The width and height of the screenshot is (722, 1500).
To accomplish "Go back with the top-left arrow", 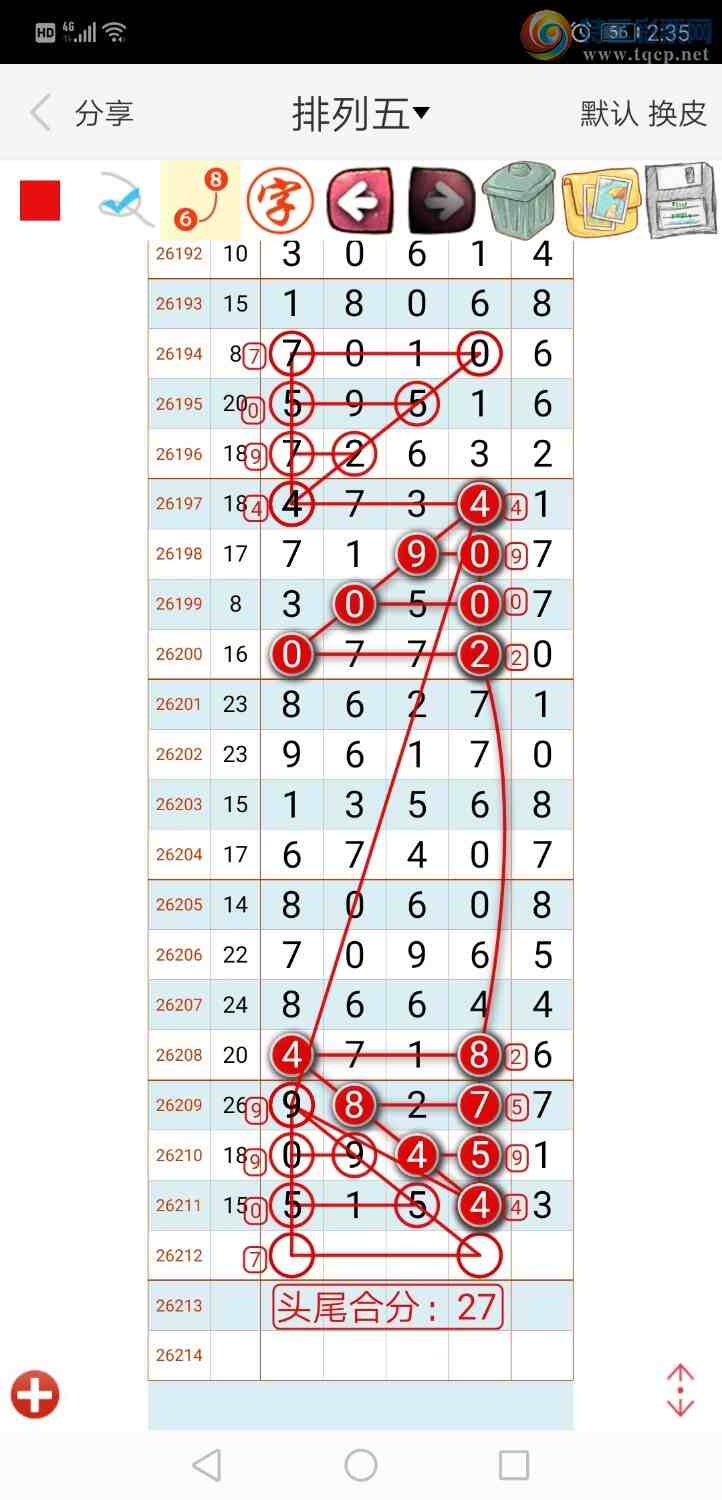I will 40,113.
